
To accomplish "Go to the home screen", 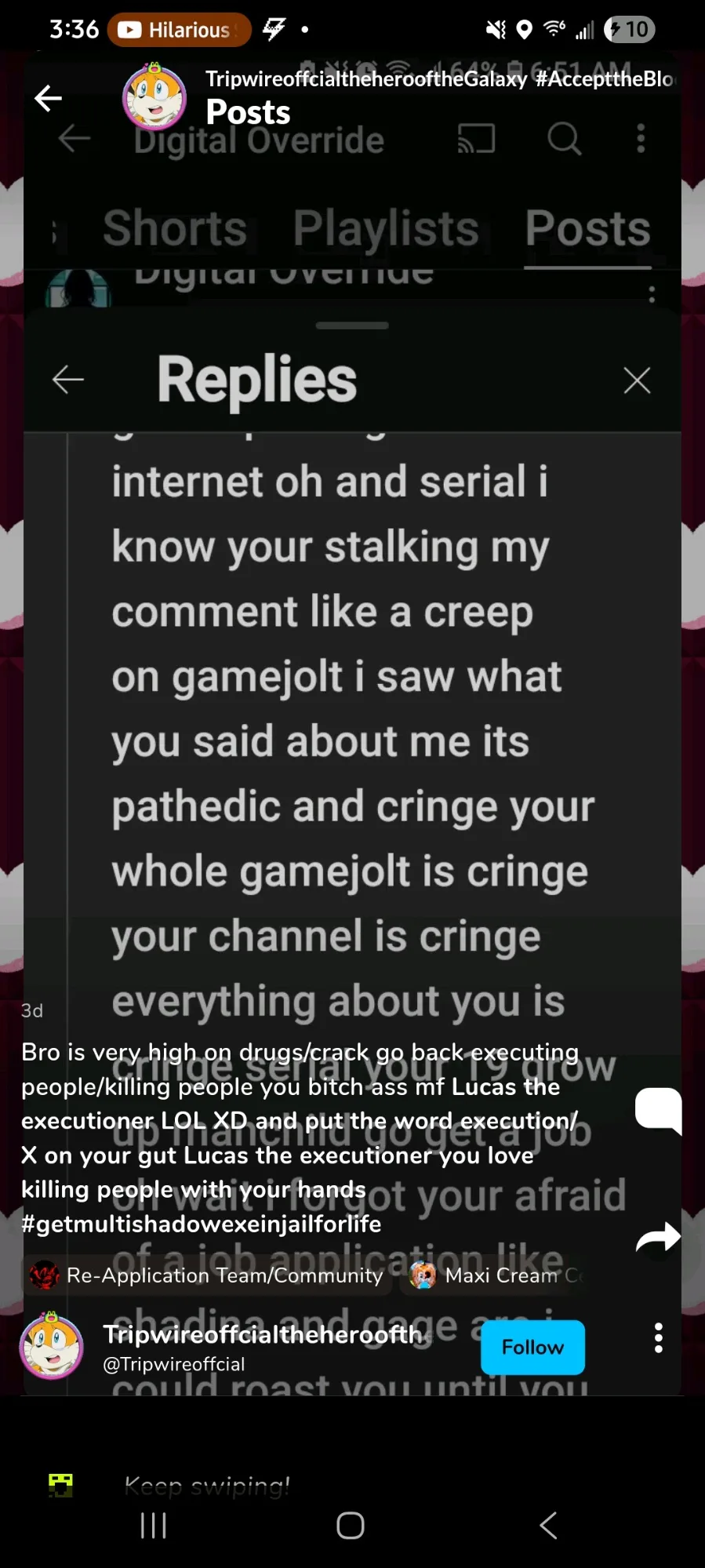I will pyautogui.click(x=351, y=1526).
